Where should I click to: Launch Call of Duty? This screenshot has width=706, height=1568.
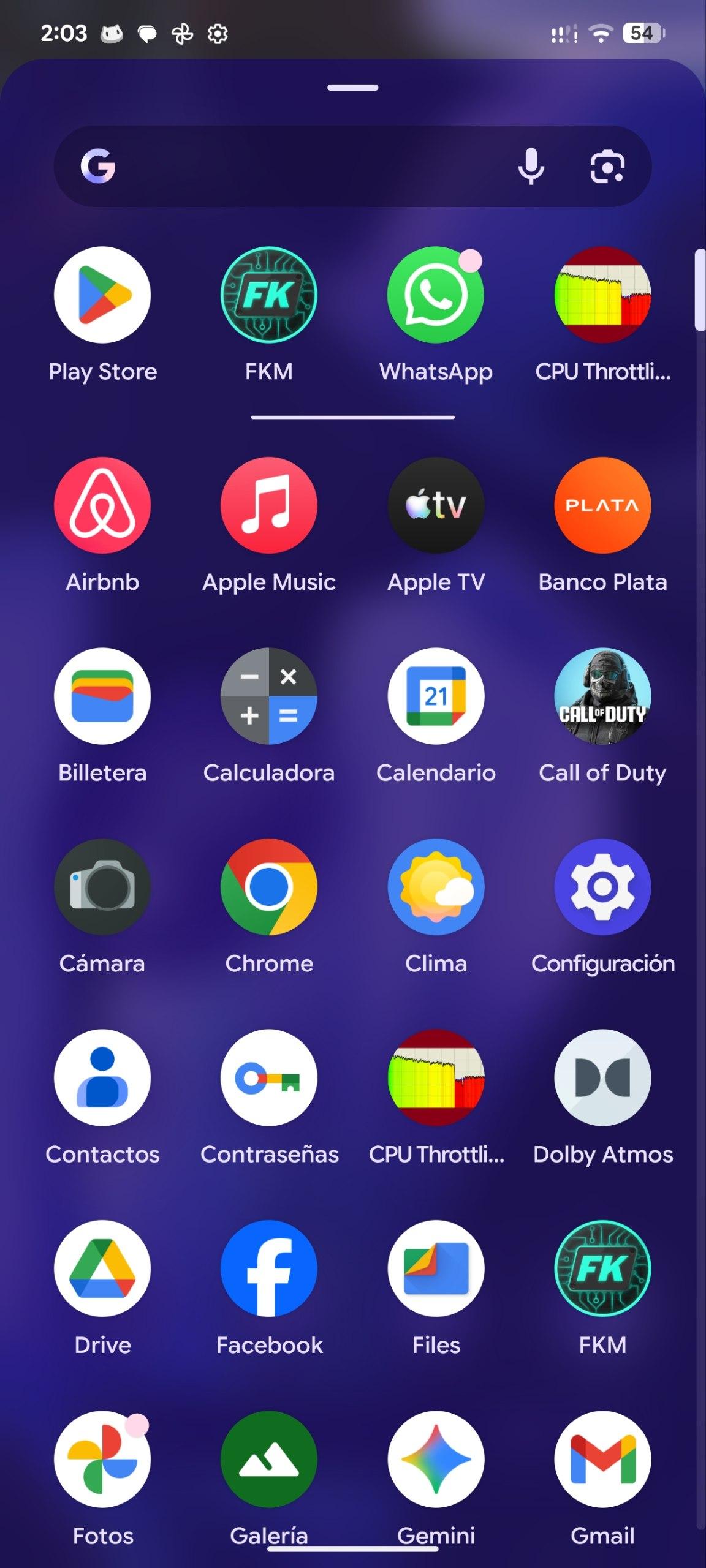(602, 696)
